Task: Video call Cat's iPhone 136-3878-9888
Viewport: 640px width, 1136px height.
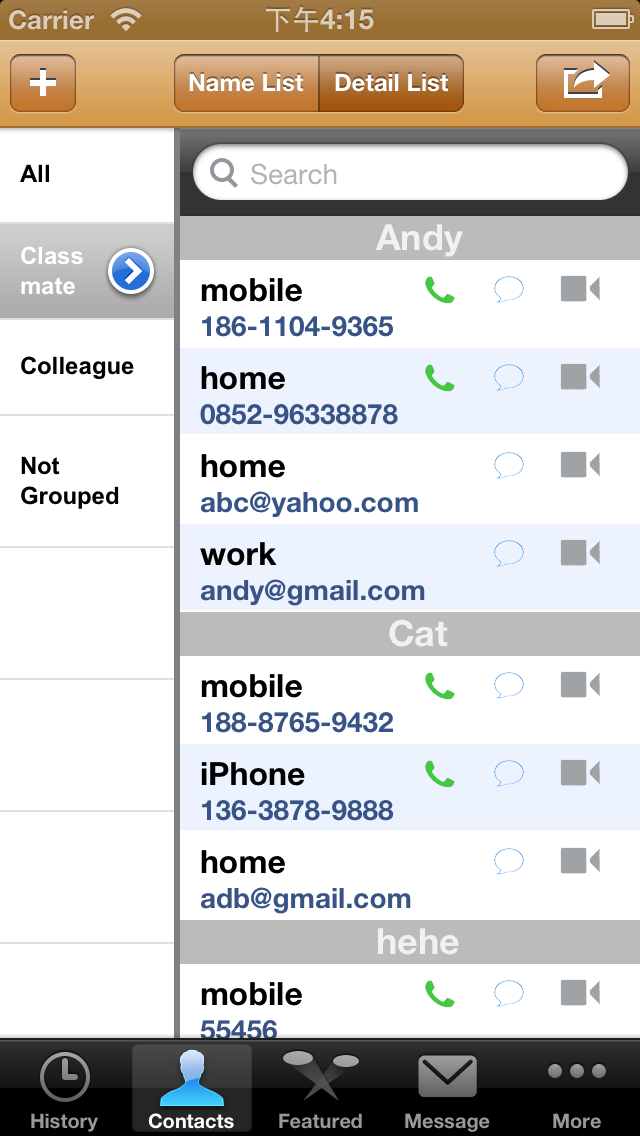Action: 581,773
